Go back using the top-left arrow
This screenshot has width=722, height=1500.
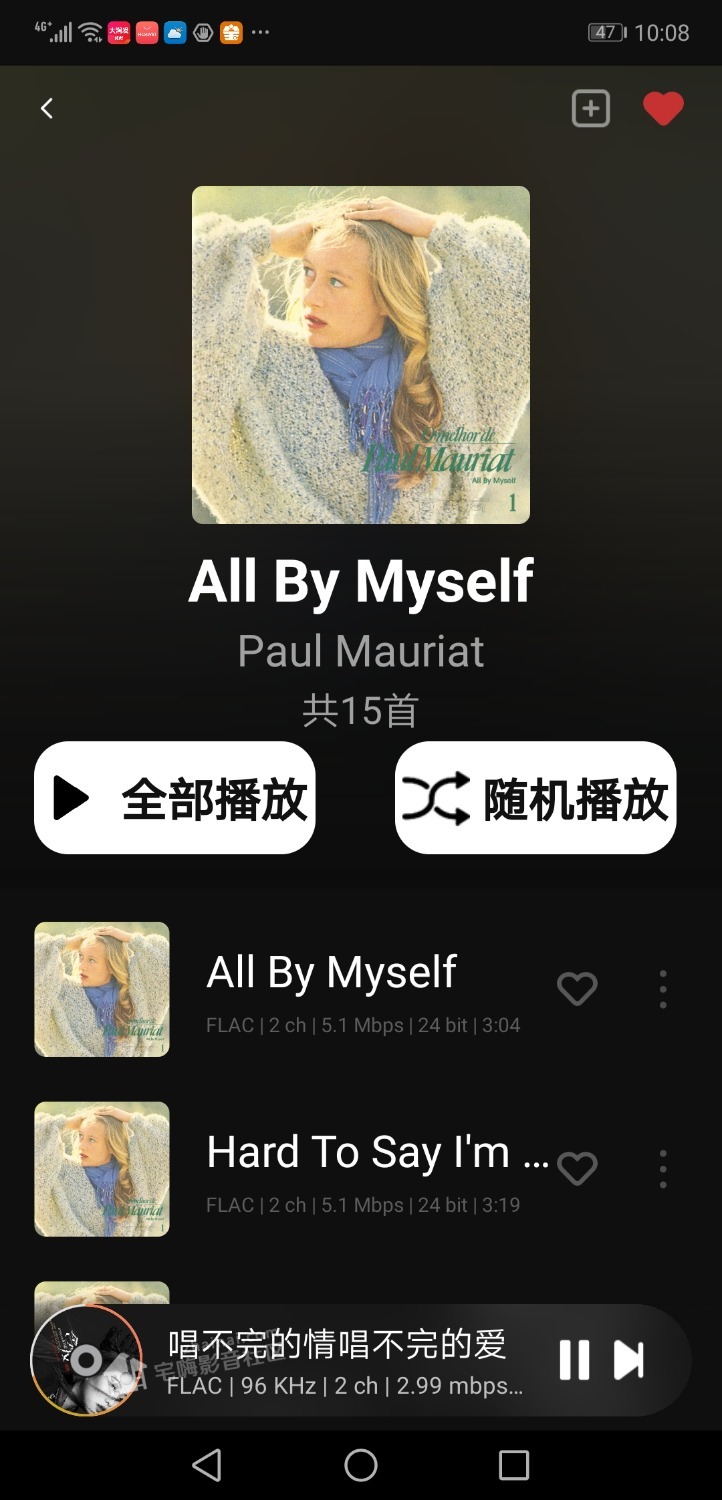(46, 108)
